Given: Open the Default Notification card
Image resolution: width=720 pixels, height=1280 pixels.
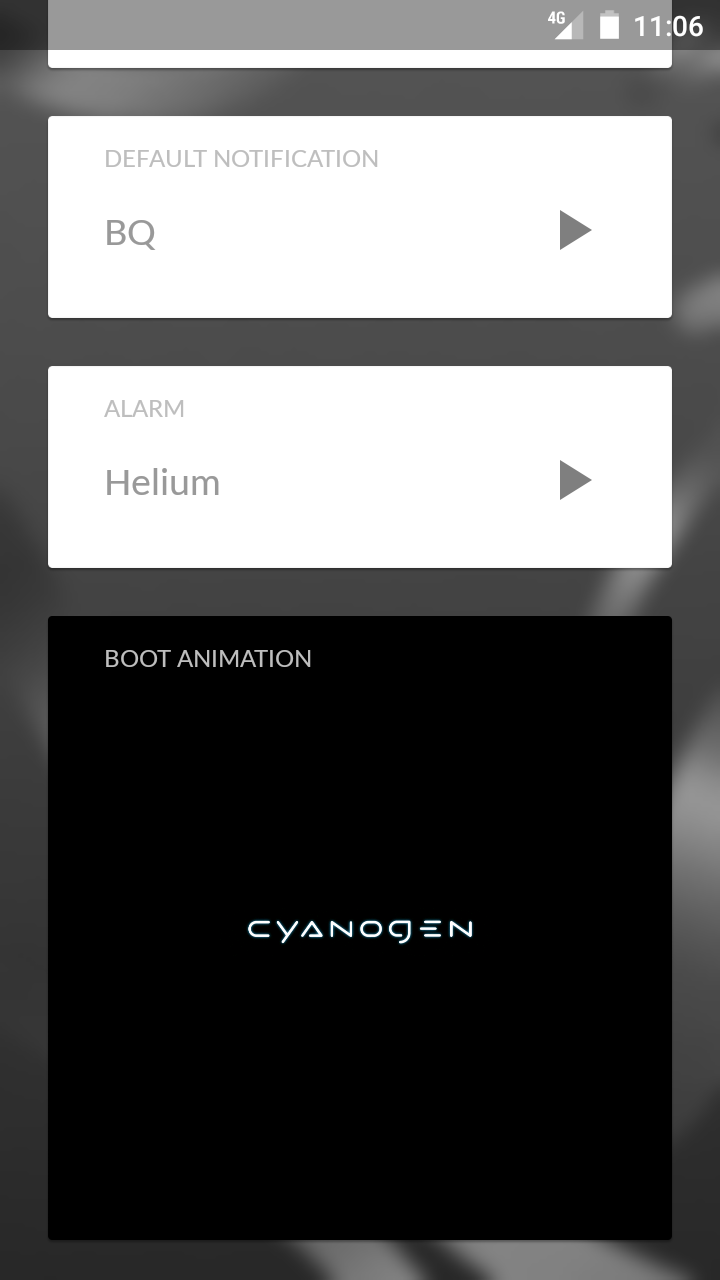Looking at the screenshot, I should point(360,217).
